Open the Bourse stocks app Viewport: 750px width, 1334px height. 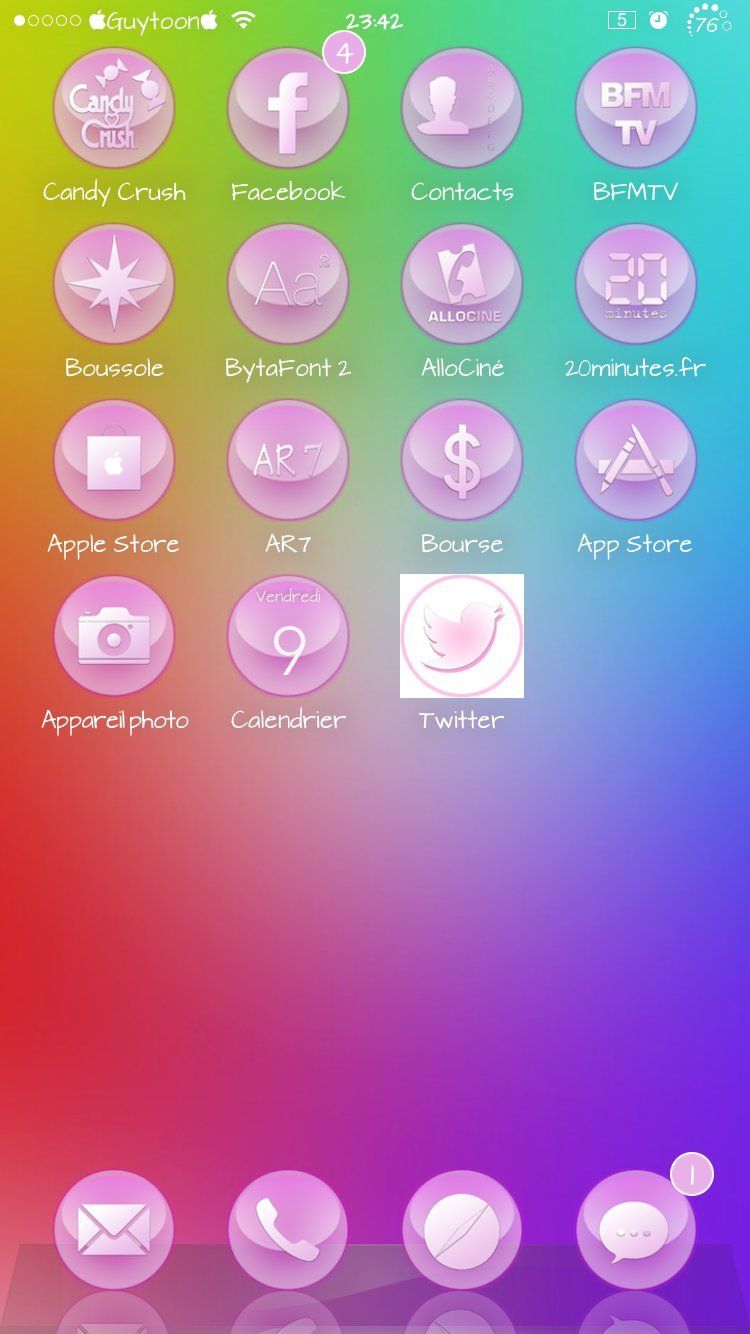point(462,460)
